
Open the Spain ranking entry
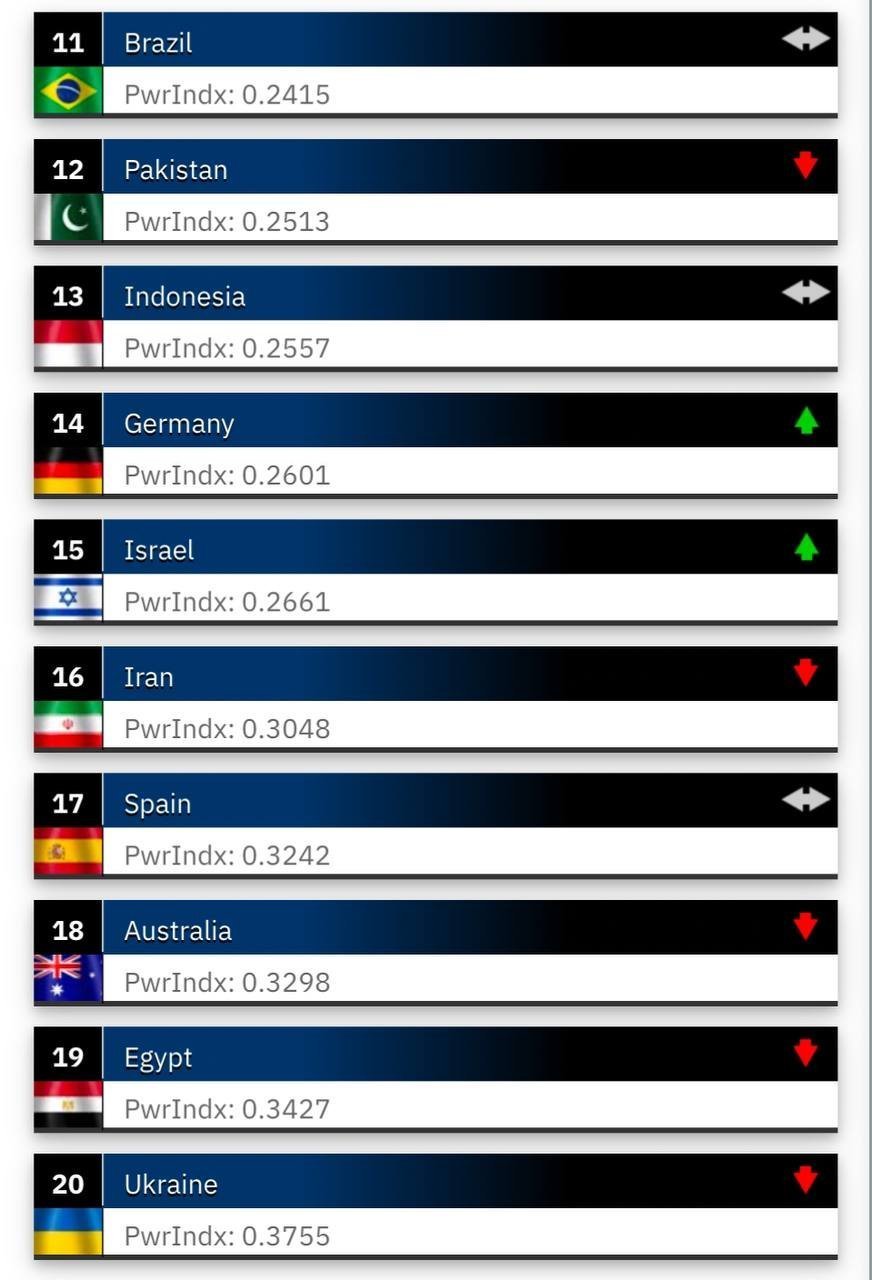pyautogui.click(x=157, y=804)
